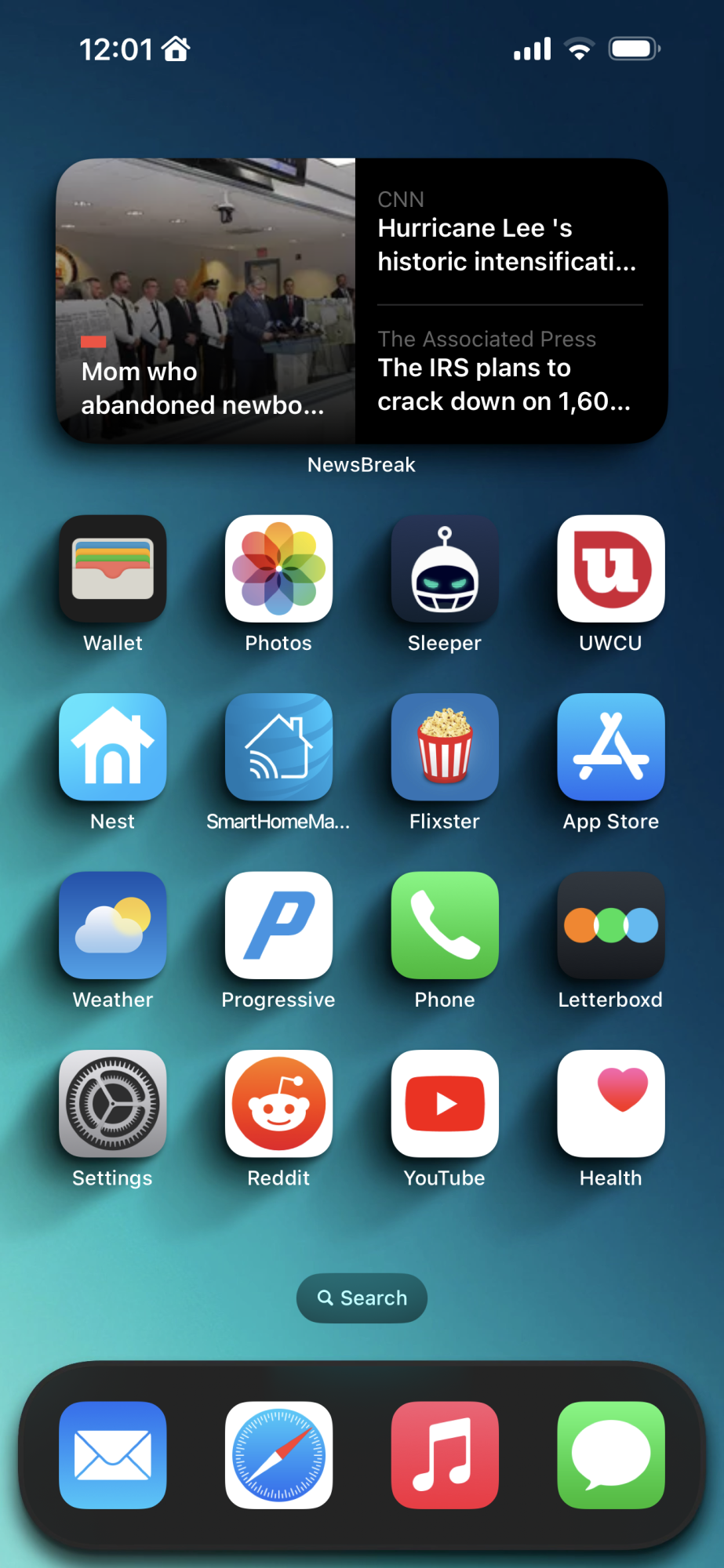Open the Flixster app
The width and height of the screenshot is (724, 1568).
[x=445, y=746]
